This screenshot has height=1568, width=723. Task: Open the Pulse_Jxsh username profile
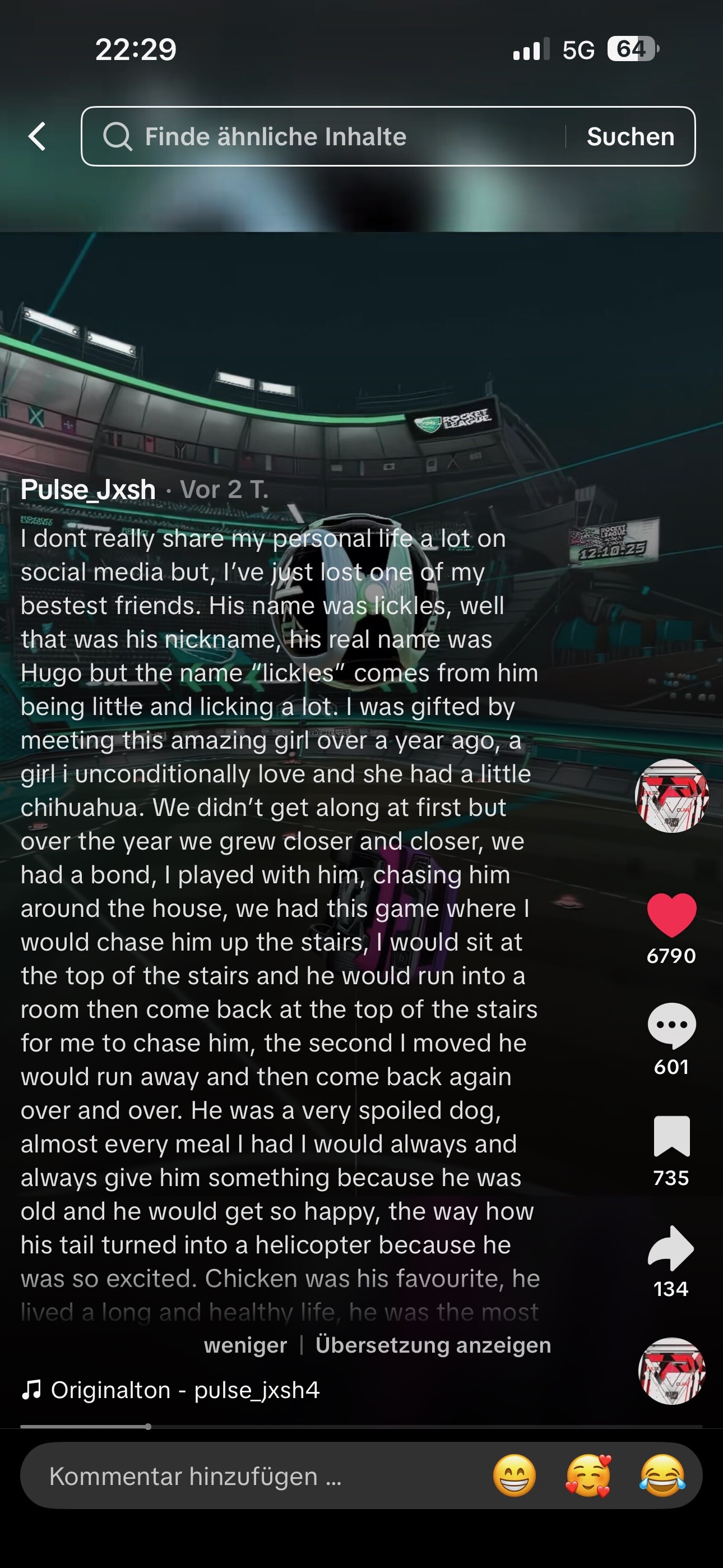[x=88, y=490]
